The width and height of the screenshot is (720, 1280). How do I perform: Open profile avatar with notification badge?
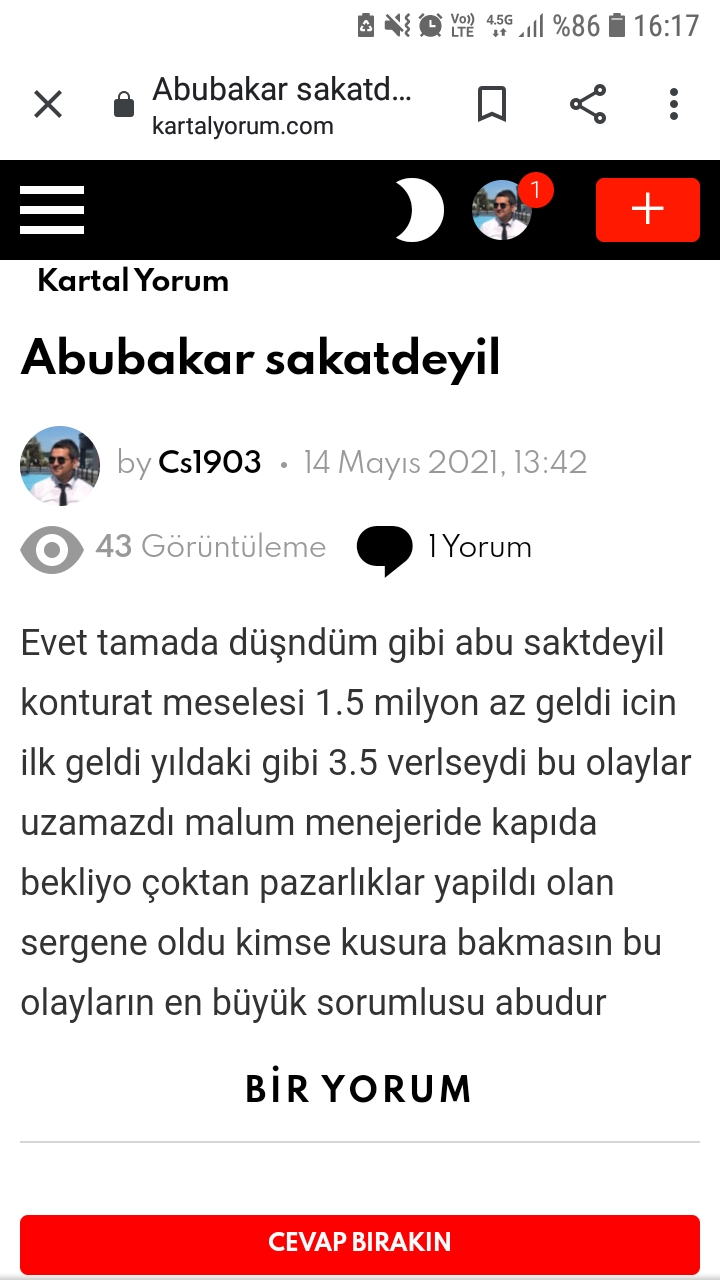503,210
